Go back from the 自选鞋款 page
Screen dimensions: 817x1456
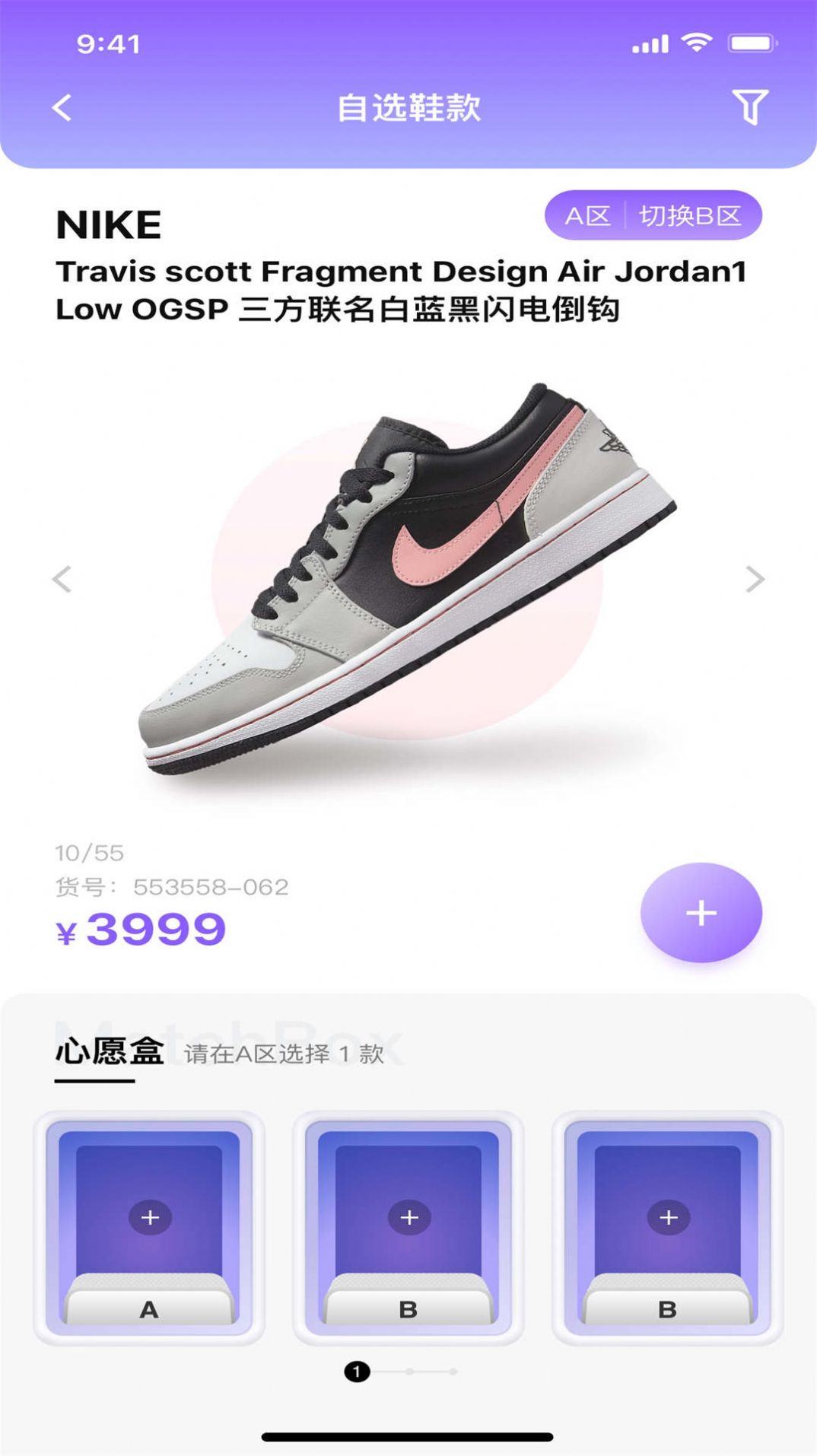click(62, 108)
